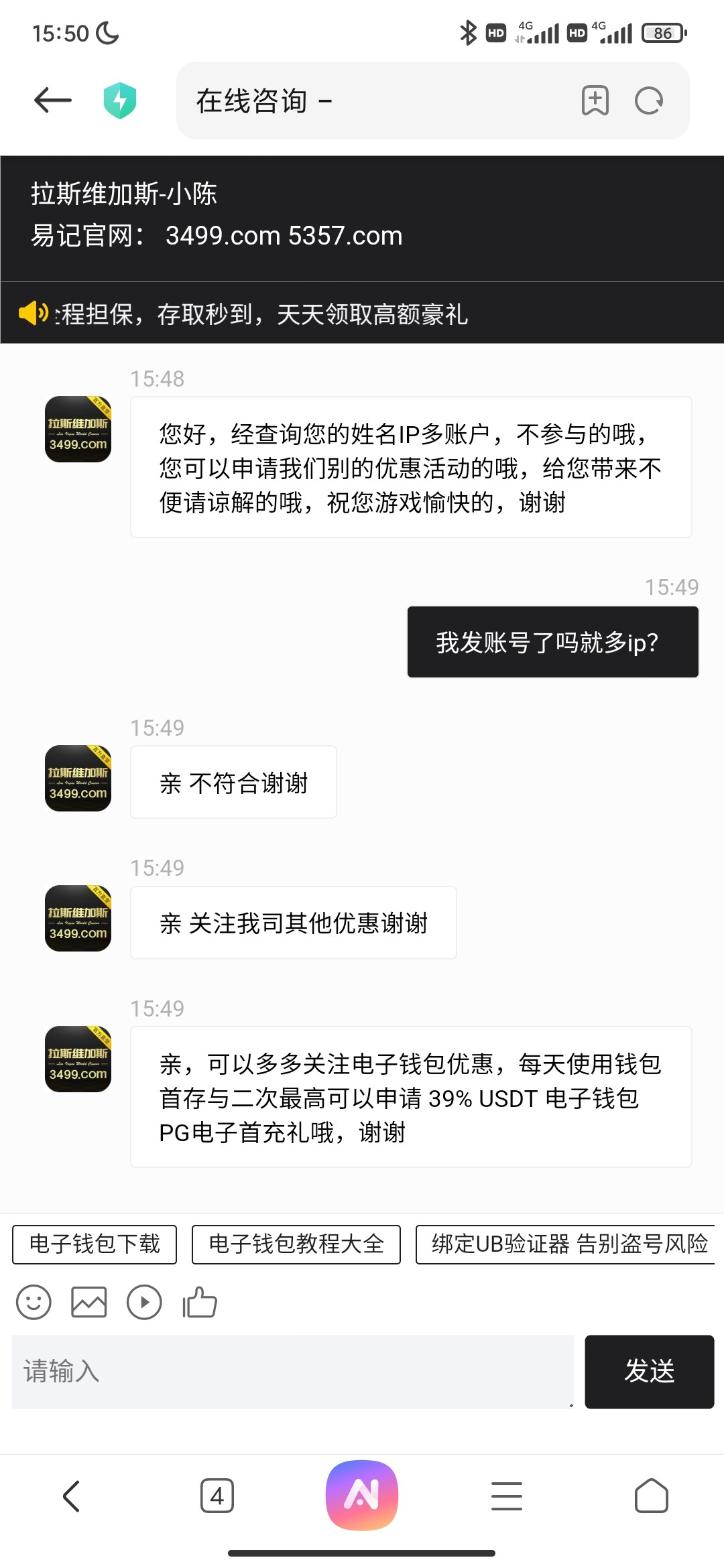Rate the service with thumbs up

200,1302
